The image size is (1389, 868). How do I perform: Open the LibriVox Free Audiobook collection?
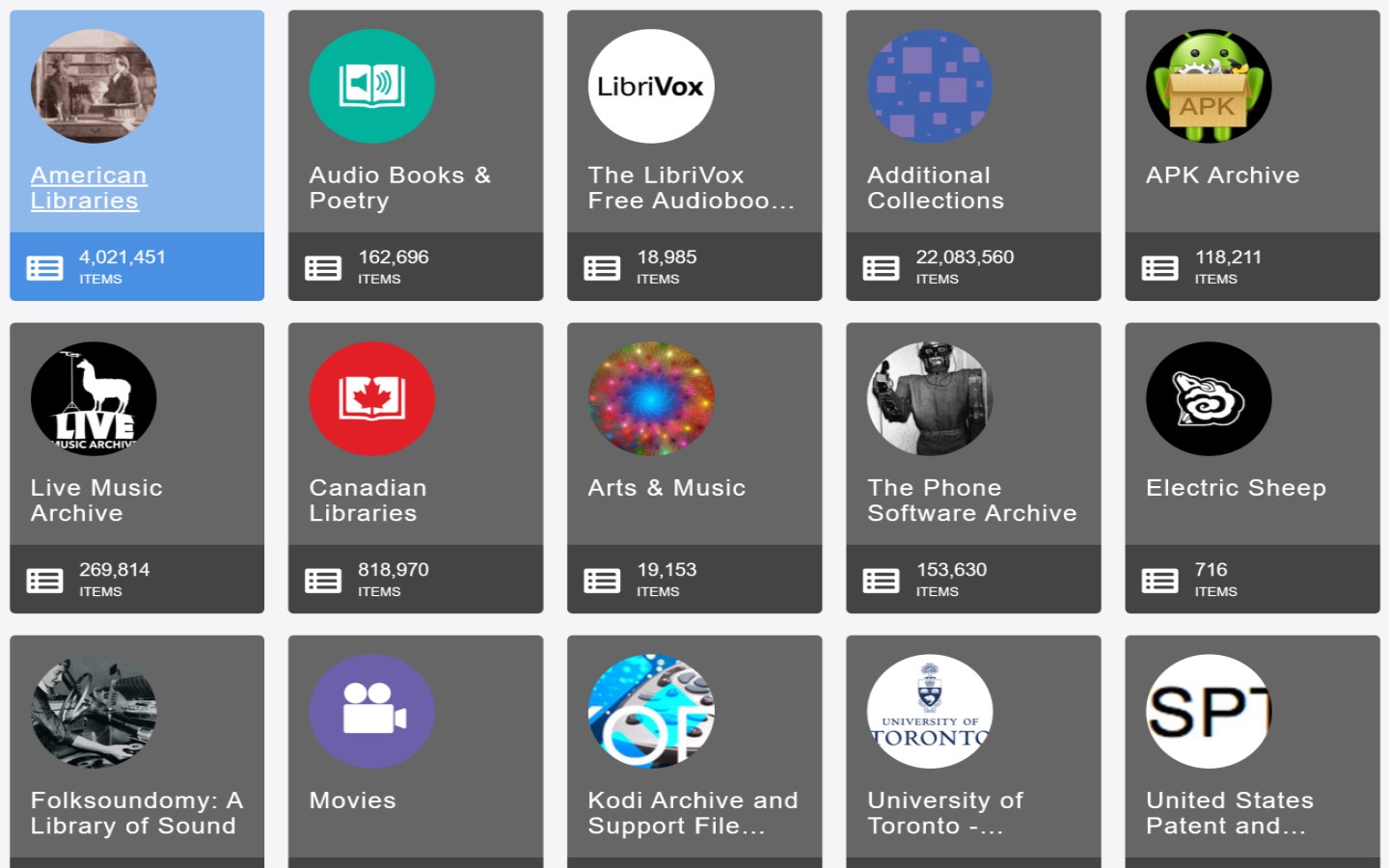coord(690,188)
